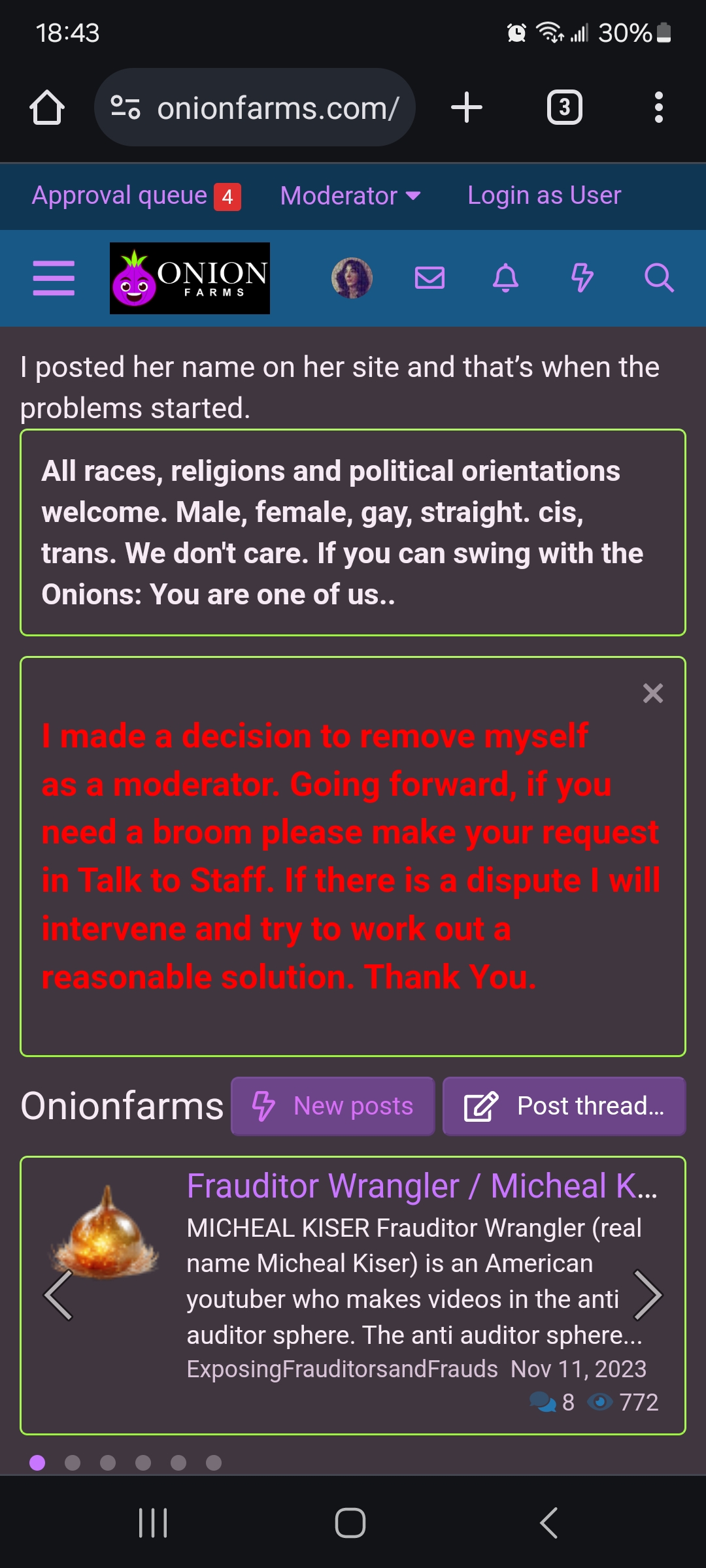Tap the Onion Farms logo
The width and height of the screenshot is (706, 1568).
point(190,278)
